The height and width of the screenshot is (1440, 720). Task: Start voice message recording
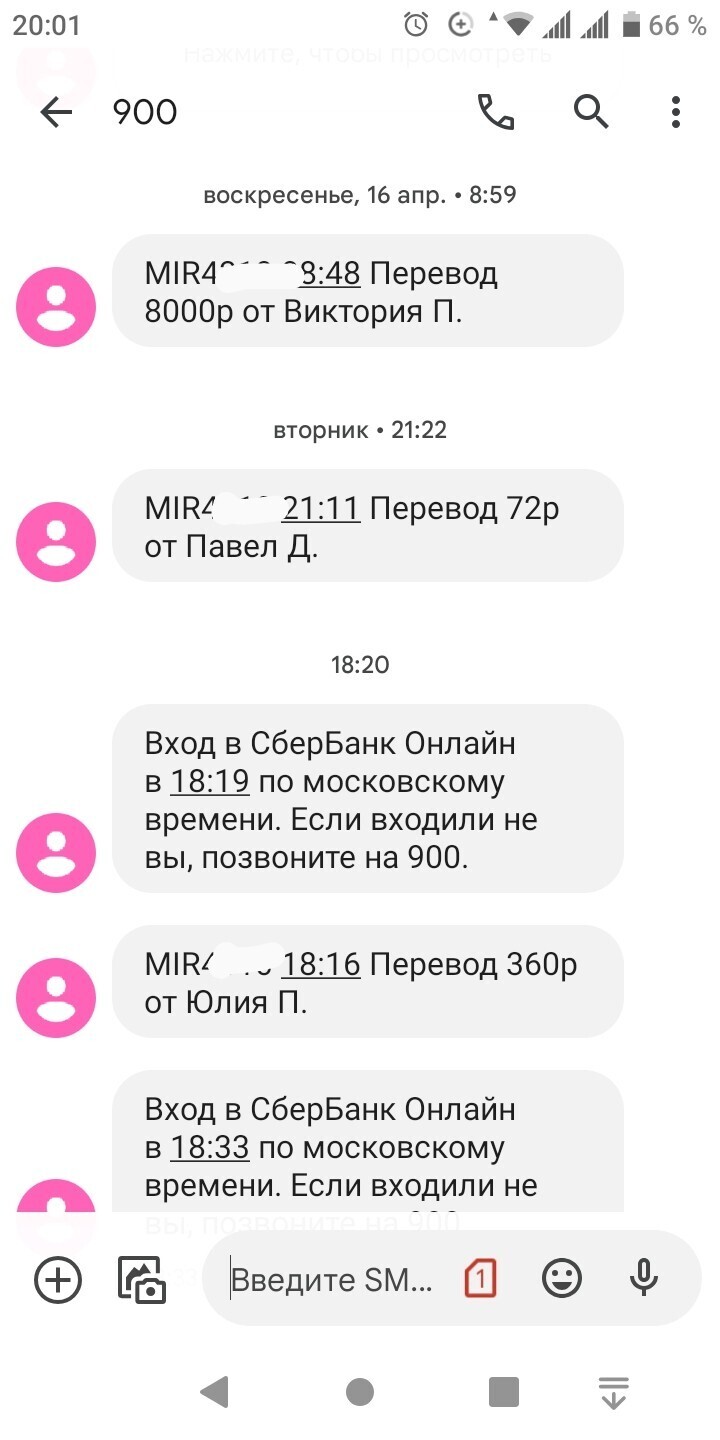(643, 1278)
